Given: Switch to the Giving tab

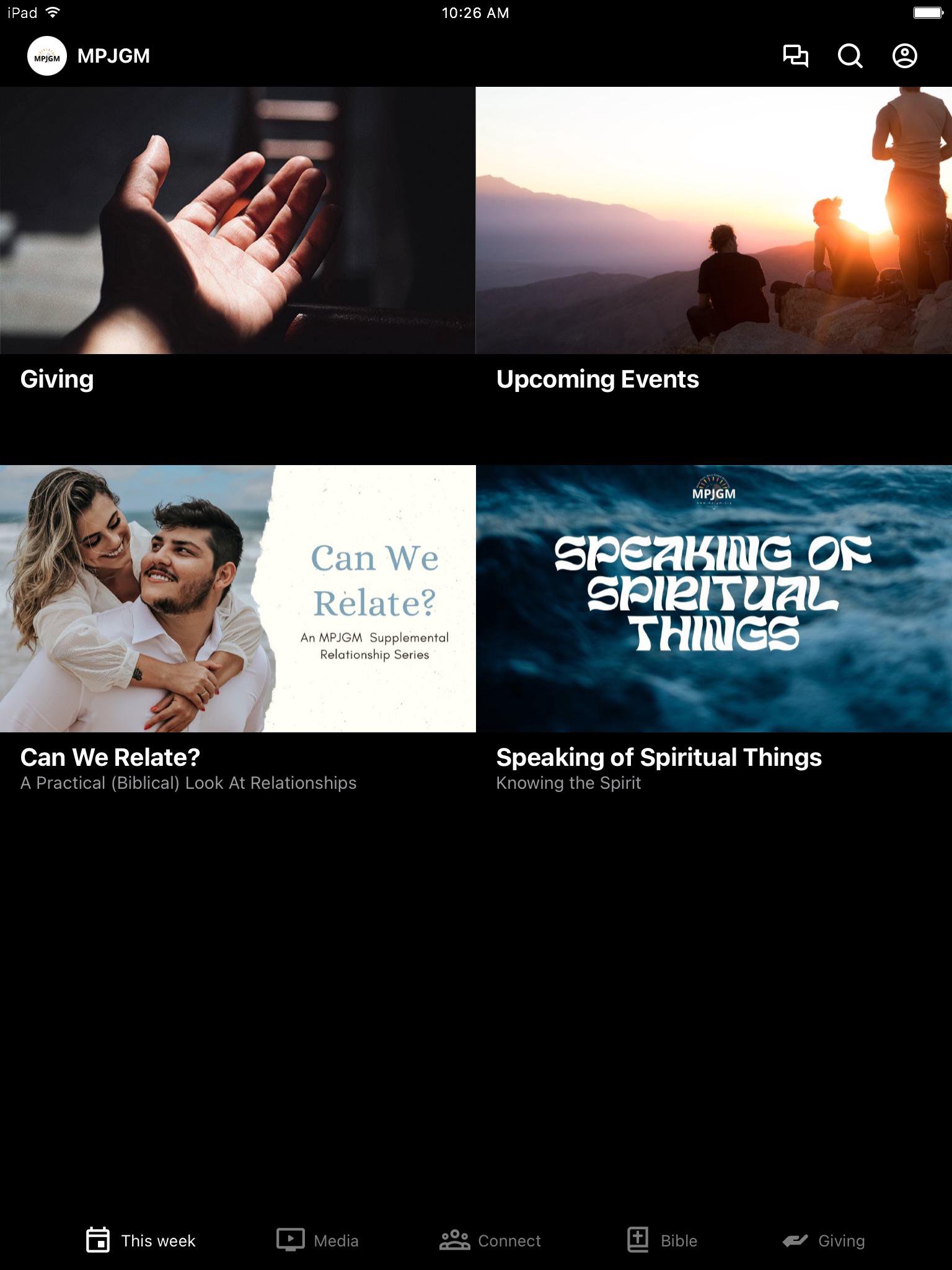Looking at the screenshot, I should point(824,1240).
